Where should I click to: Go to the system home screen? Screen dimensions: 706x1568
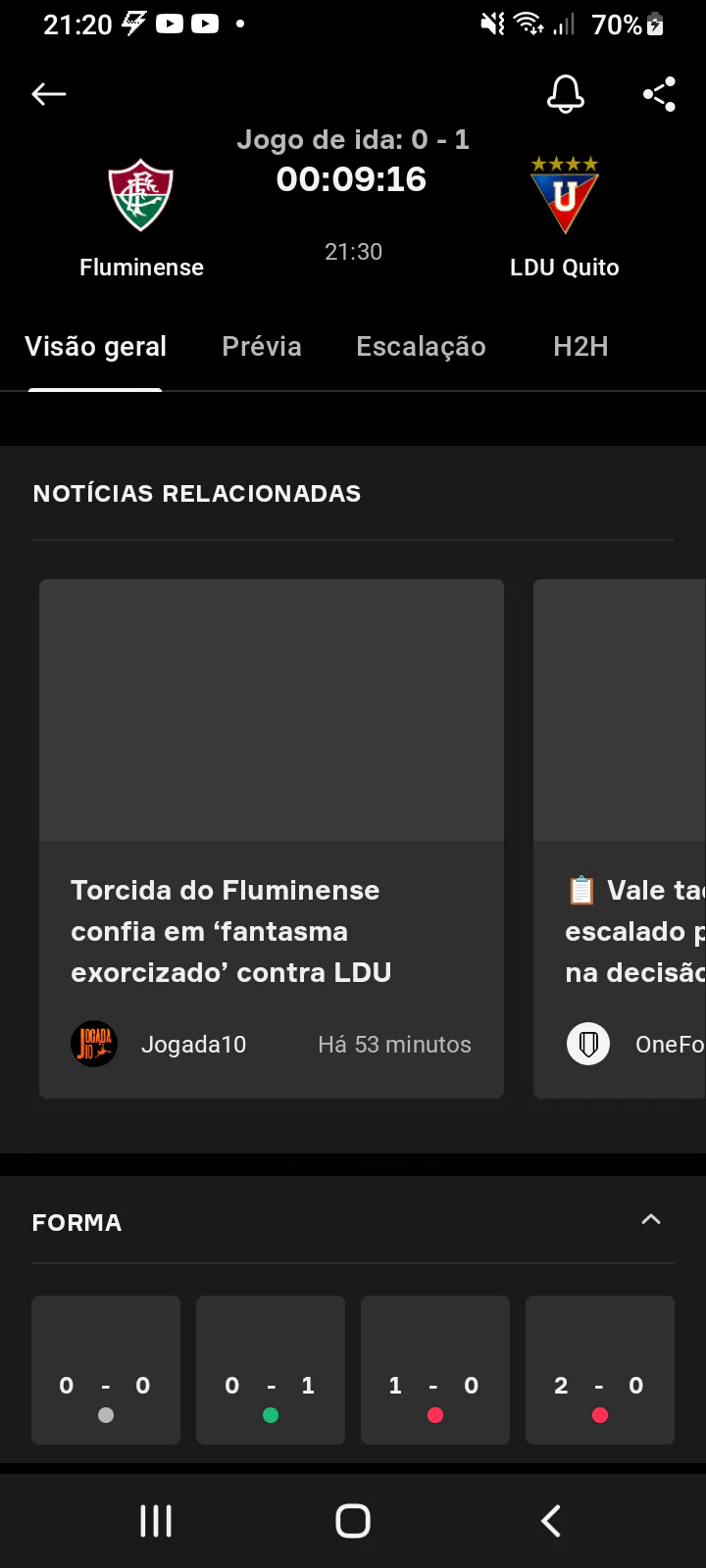(x=353, y=1521)
